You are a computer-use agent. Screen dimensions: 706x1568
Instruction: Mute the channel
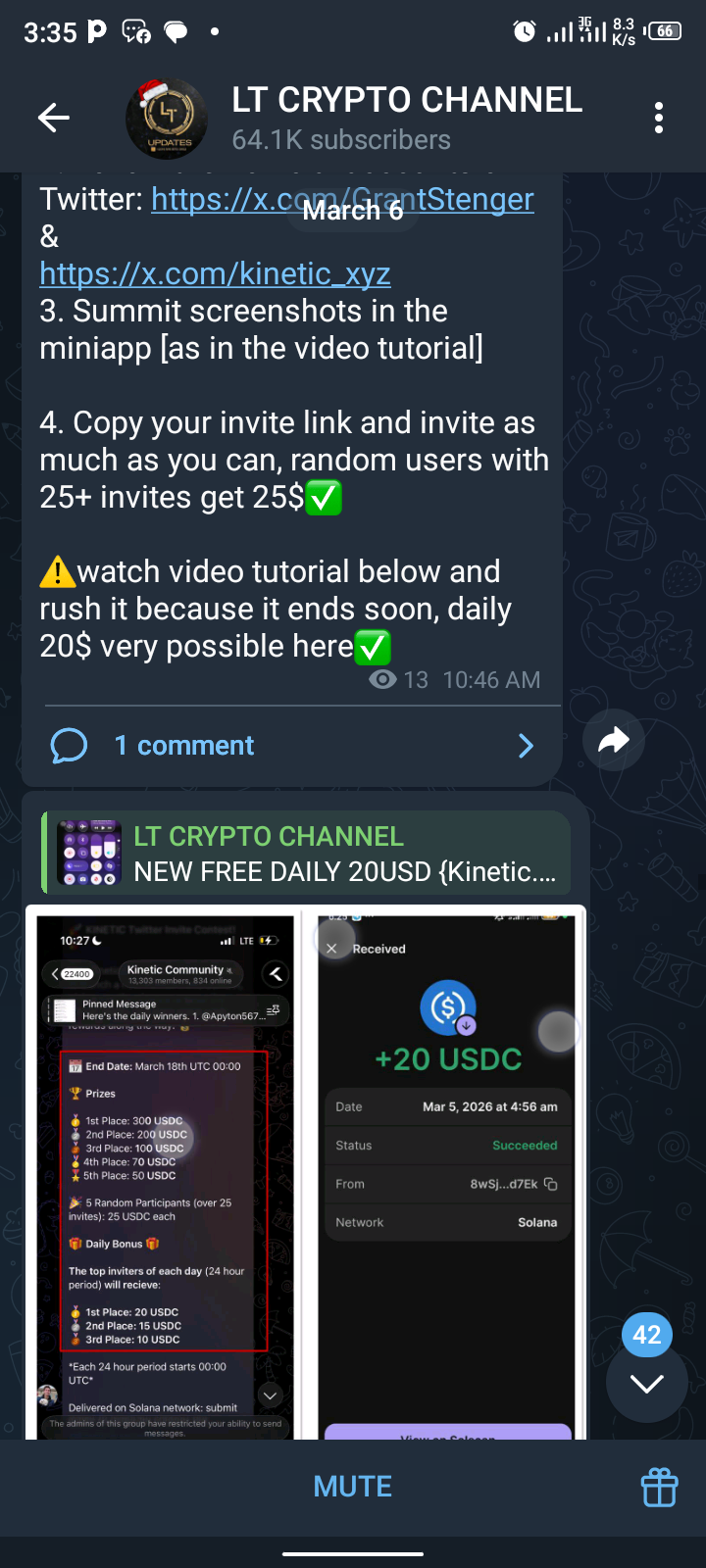352,1487
